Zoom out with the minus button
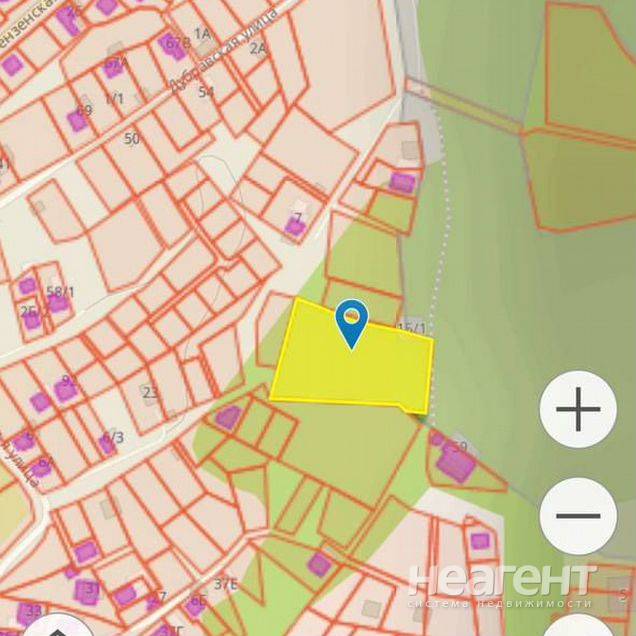Image resolution: width=636 pixels, height=636 pixels. click(x=578, y=517)
